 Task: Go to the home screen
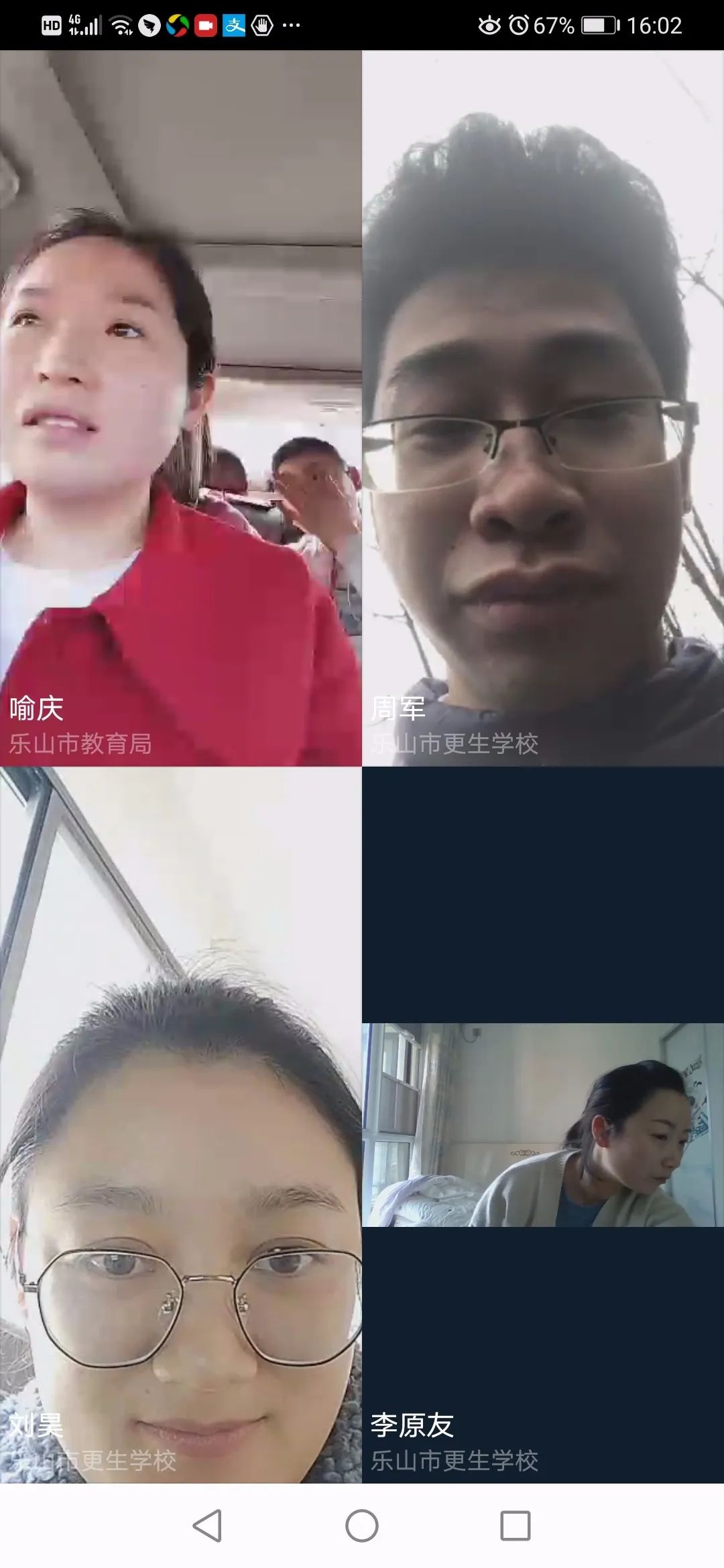[362, 1526]
